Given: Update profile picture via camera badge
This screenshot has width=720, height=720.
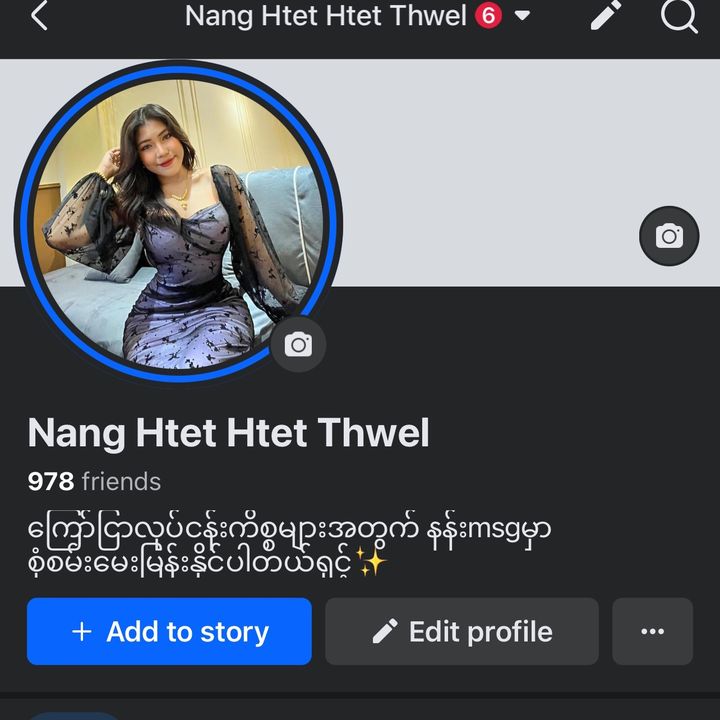Looking at the screenshot, I should (x=298, y=345).
